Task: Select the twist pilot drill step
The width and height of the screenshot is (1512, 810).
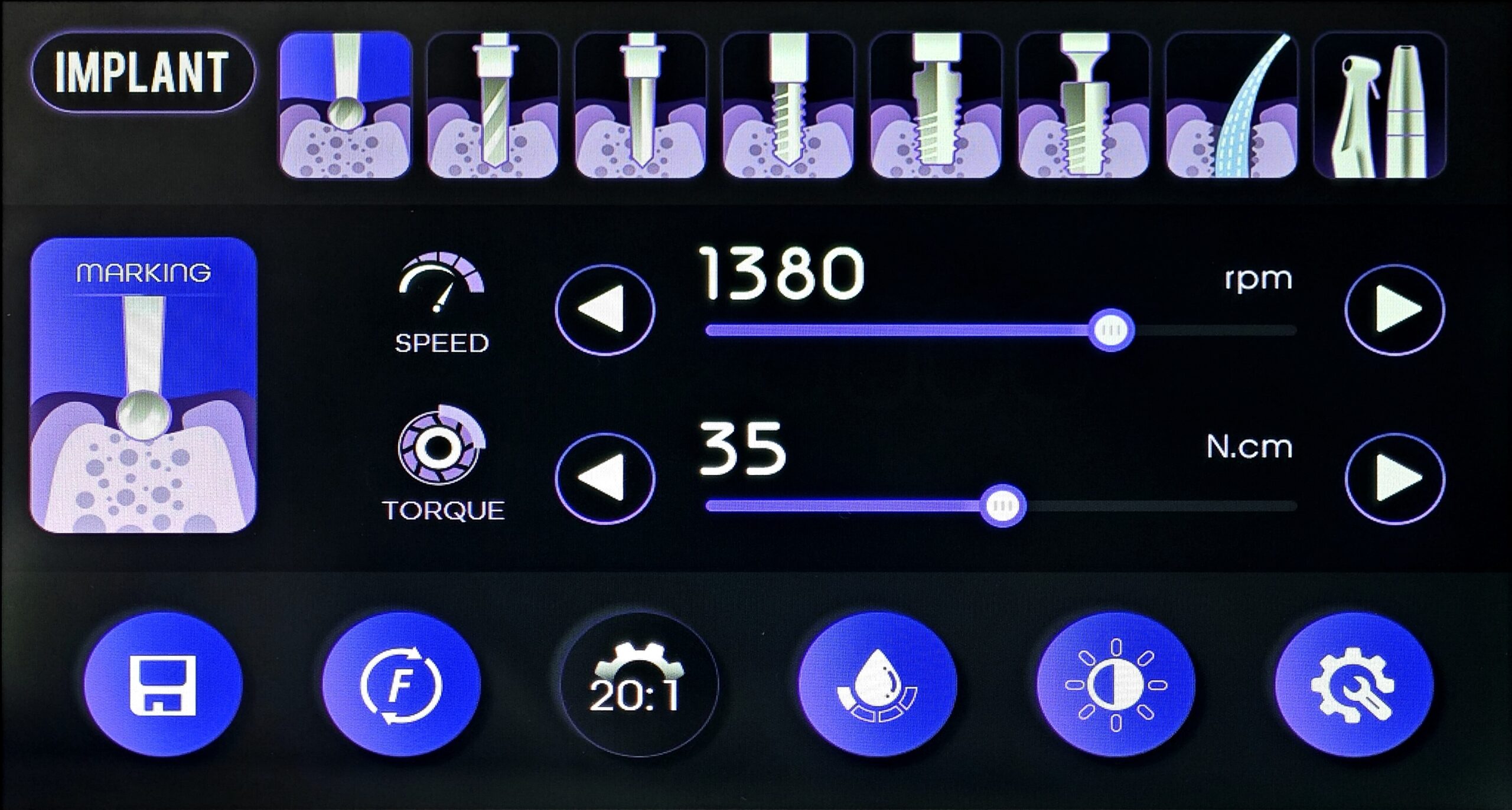Action: tap(493, 105)
